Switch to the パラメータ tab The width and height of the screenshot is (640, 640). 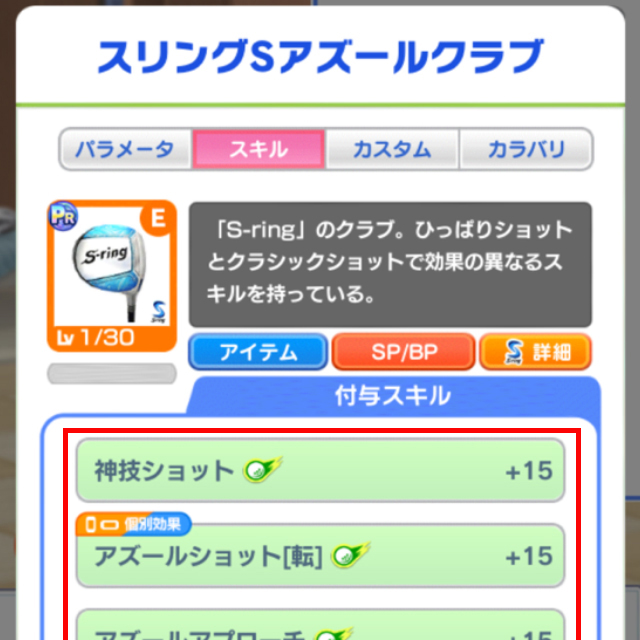coord(126,150)
